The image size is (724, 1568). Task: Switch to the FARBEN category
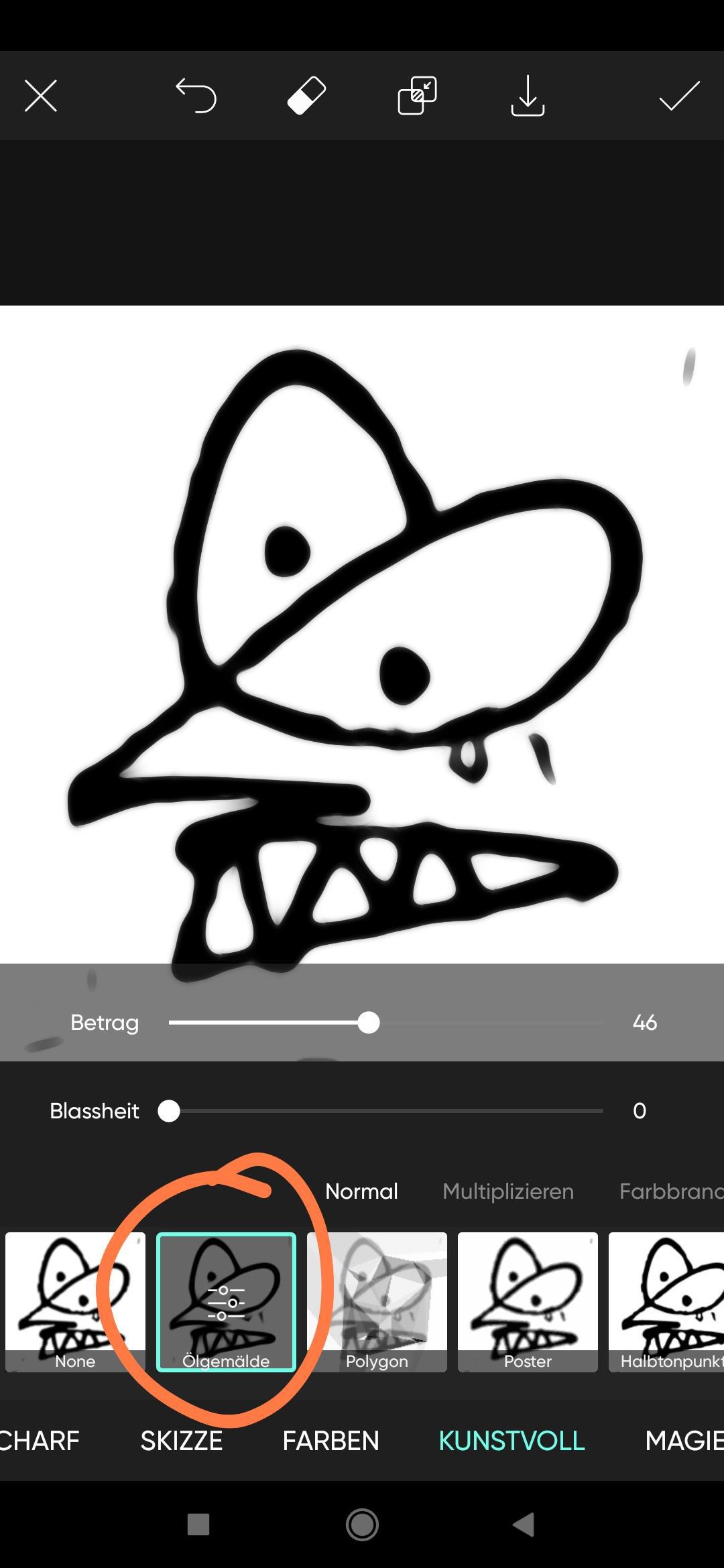[330, 1441]
